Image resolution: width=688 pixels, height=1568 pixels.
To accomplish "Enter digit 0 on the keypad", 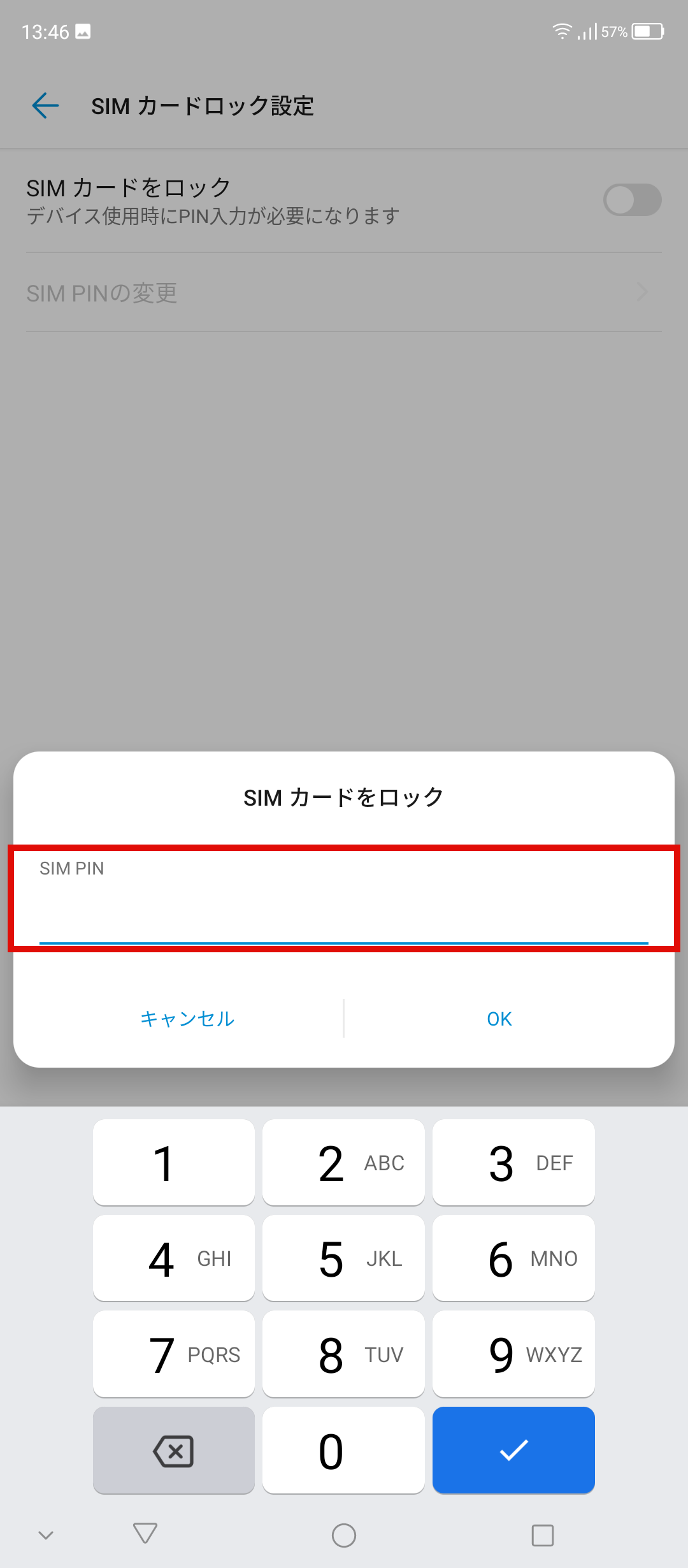I will point(343,1451).
